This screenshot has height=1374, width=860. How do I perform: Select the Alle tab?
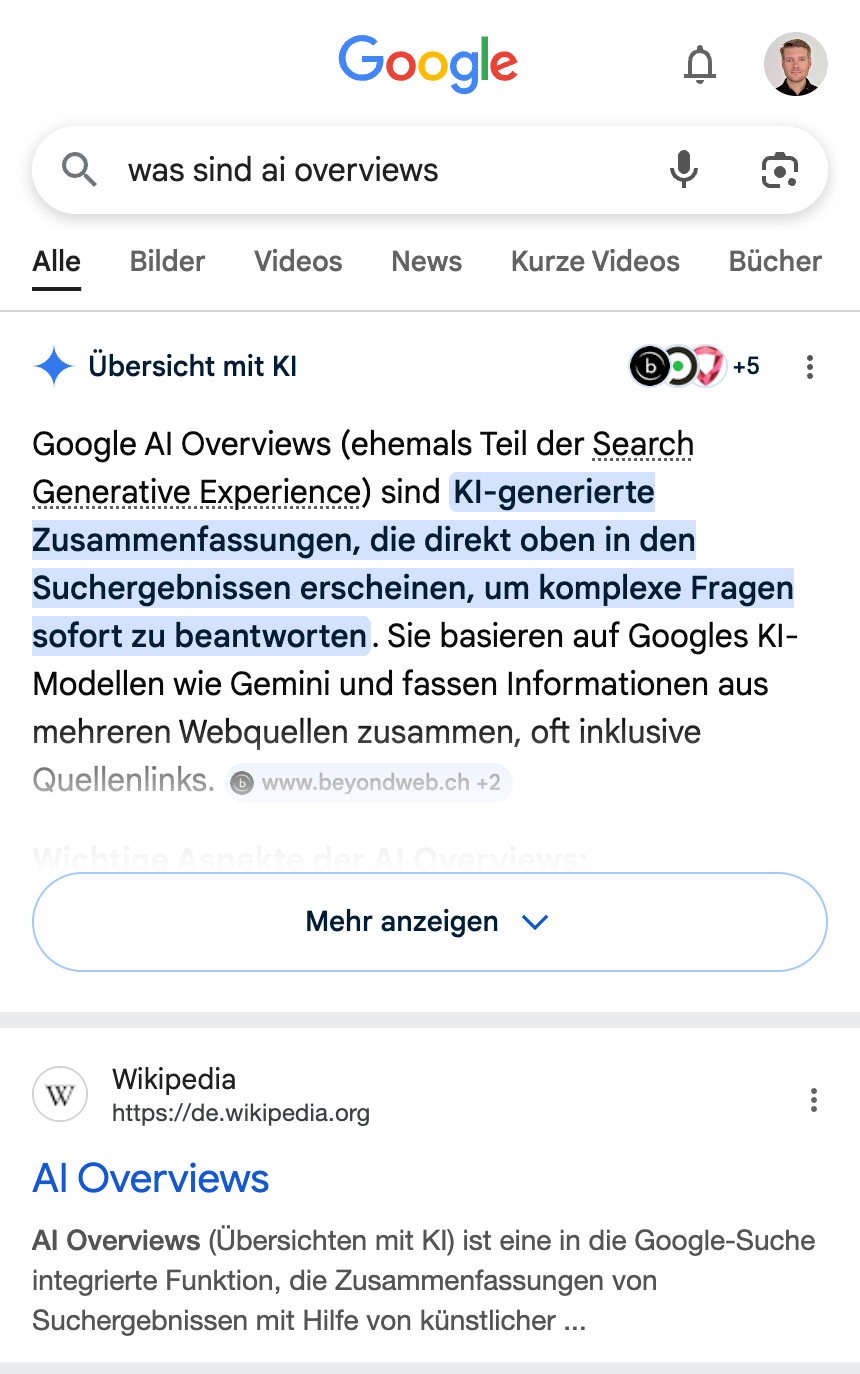56,262
